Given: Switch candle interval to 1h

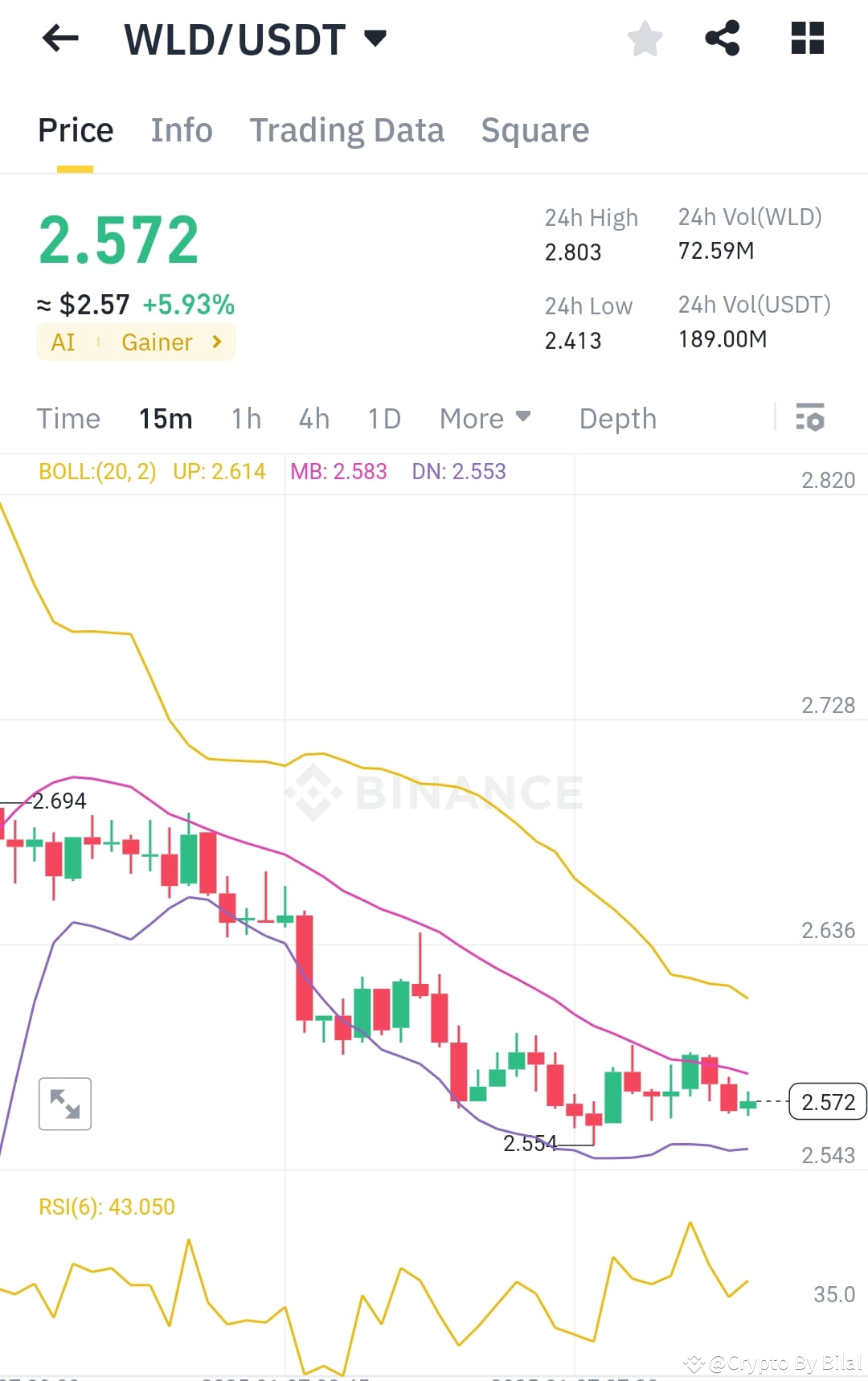Looking at the screenshot, I should coord(245,418).
